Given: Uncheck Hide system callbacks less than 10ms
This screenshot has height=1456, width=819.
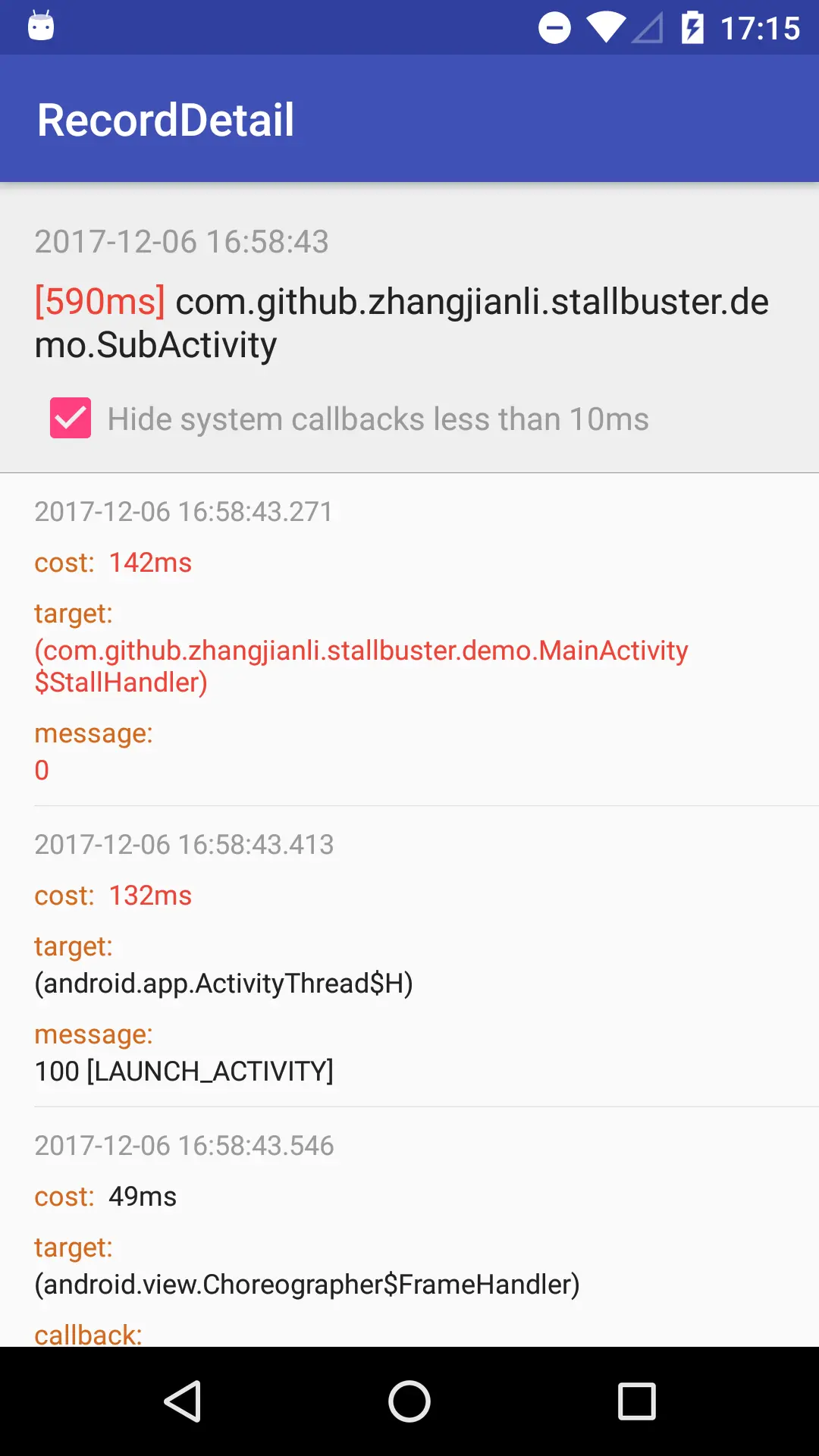Looking at the screenshot, I should point(71,419).
